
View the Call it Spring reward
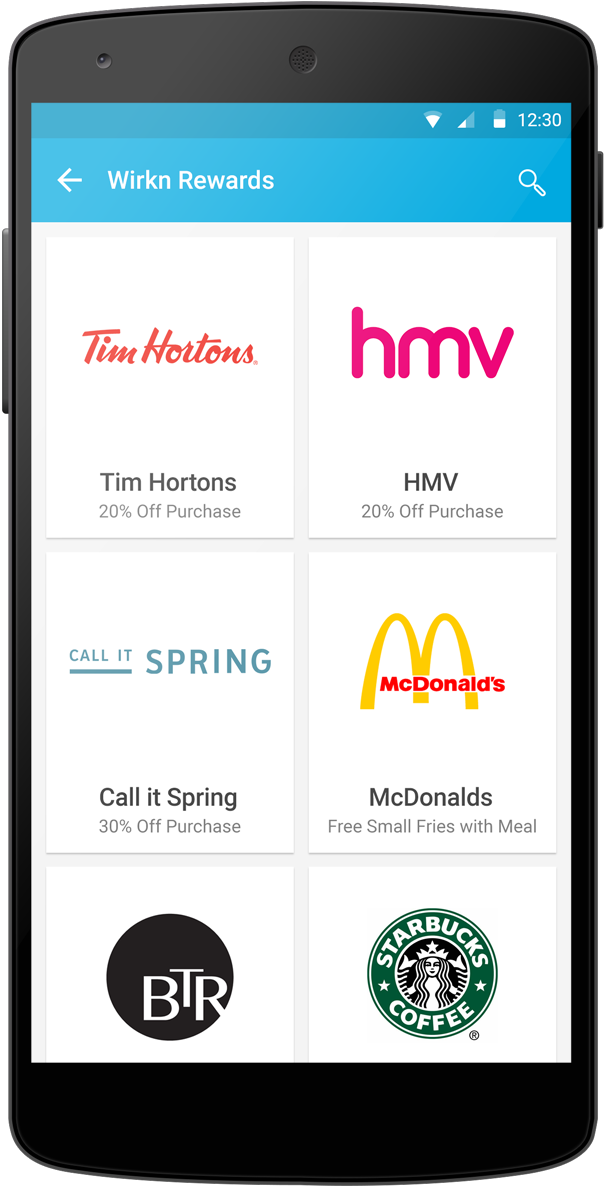[x=170, y=702]
